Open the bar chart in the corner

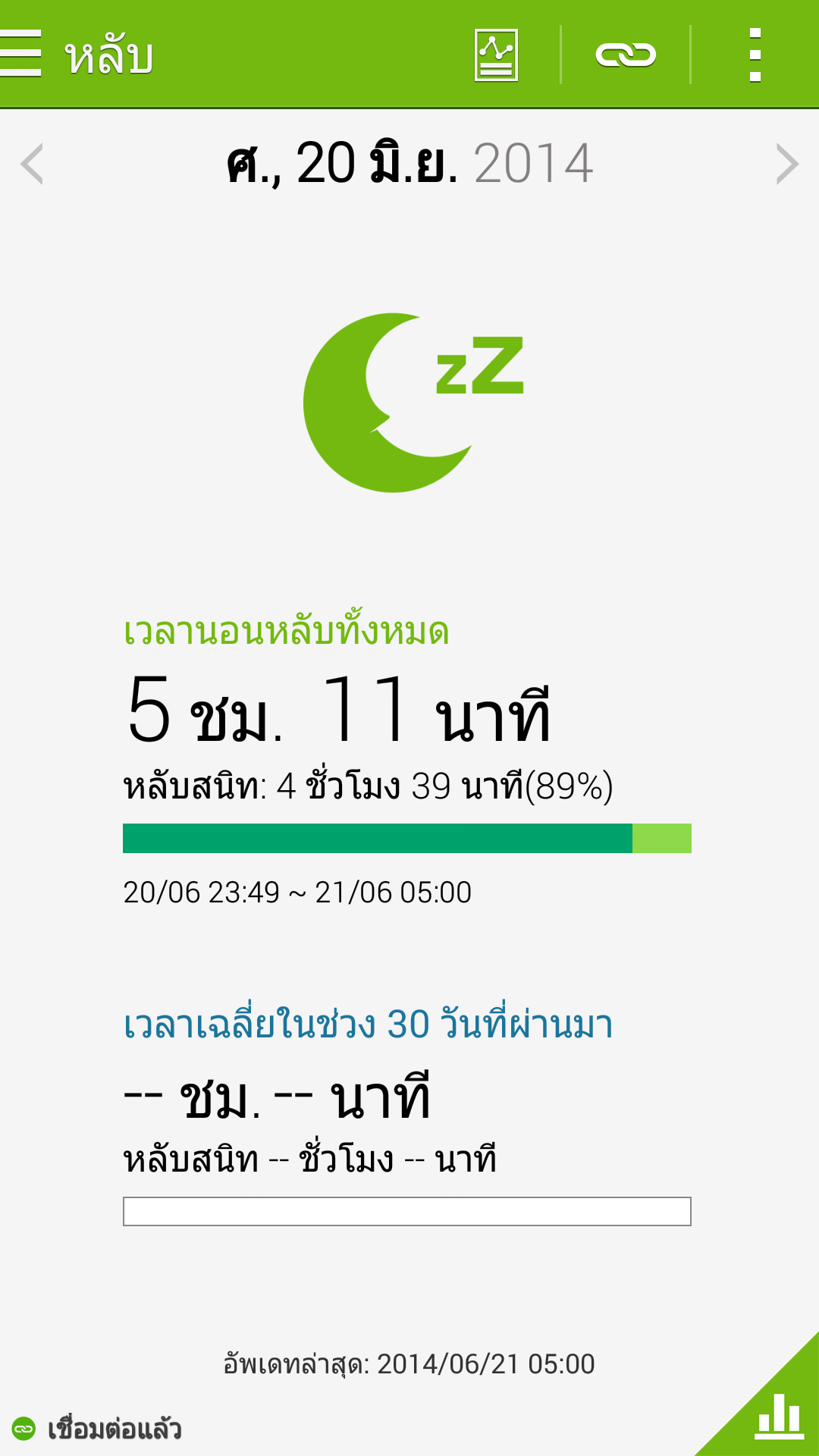(x=779, y=1416)
